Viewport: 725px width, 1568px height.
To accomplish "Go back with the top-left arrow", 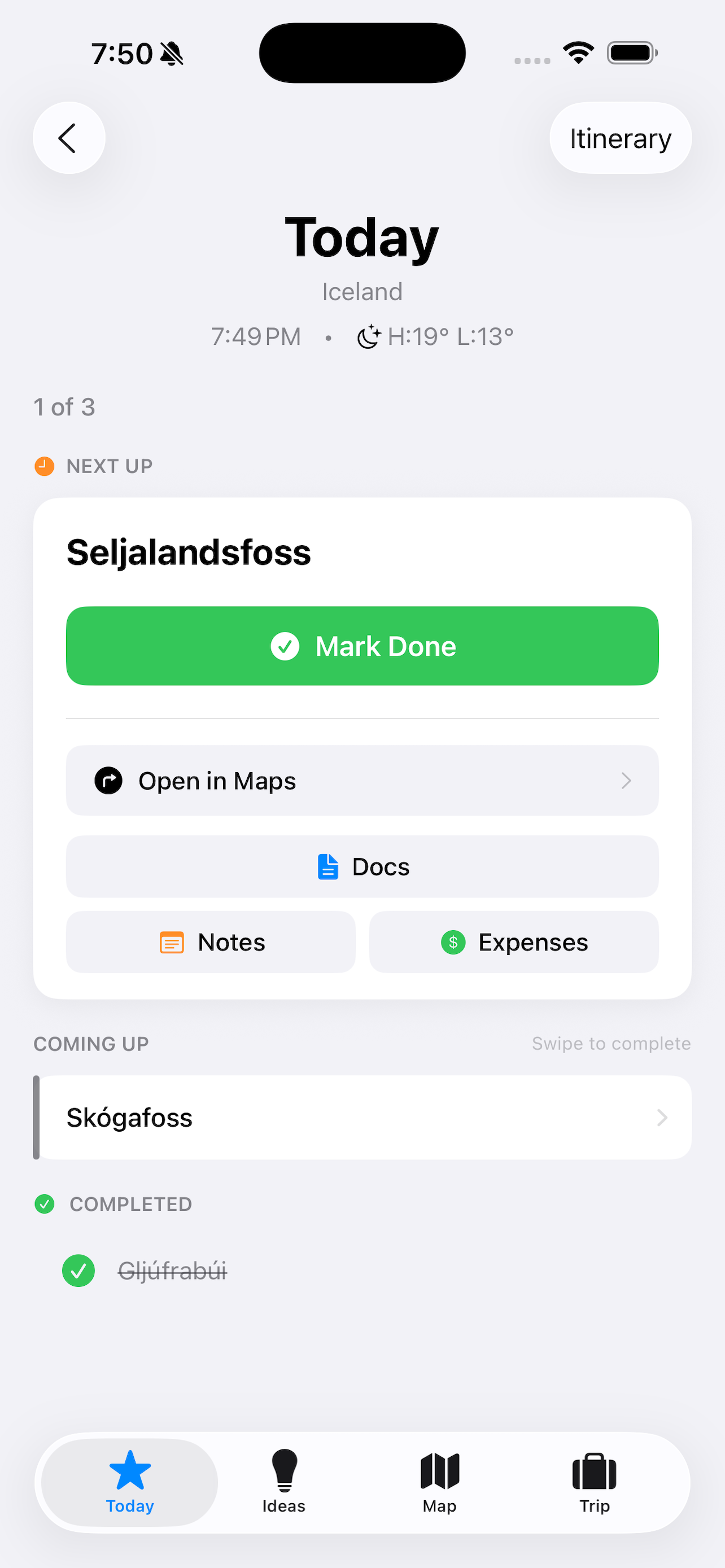I will 69,138.
